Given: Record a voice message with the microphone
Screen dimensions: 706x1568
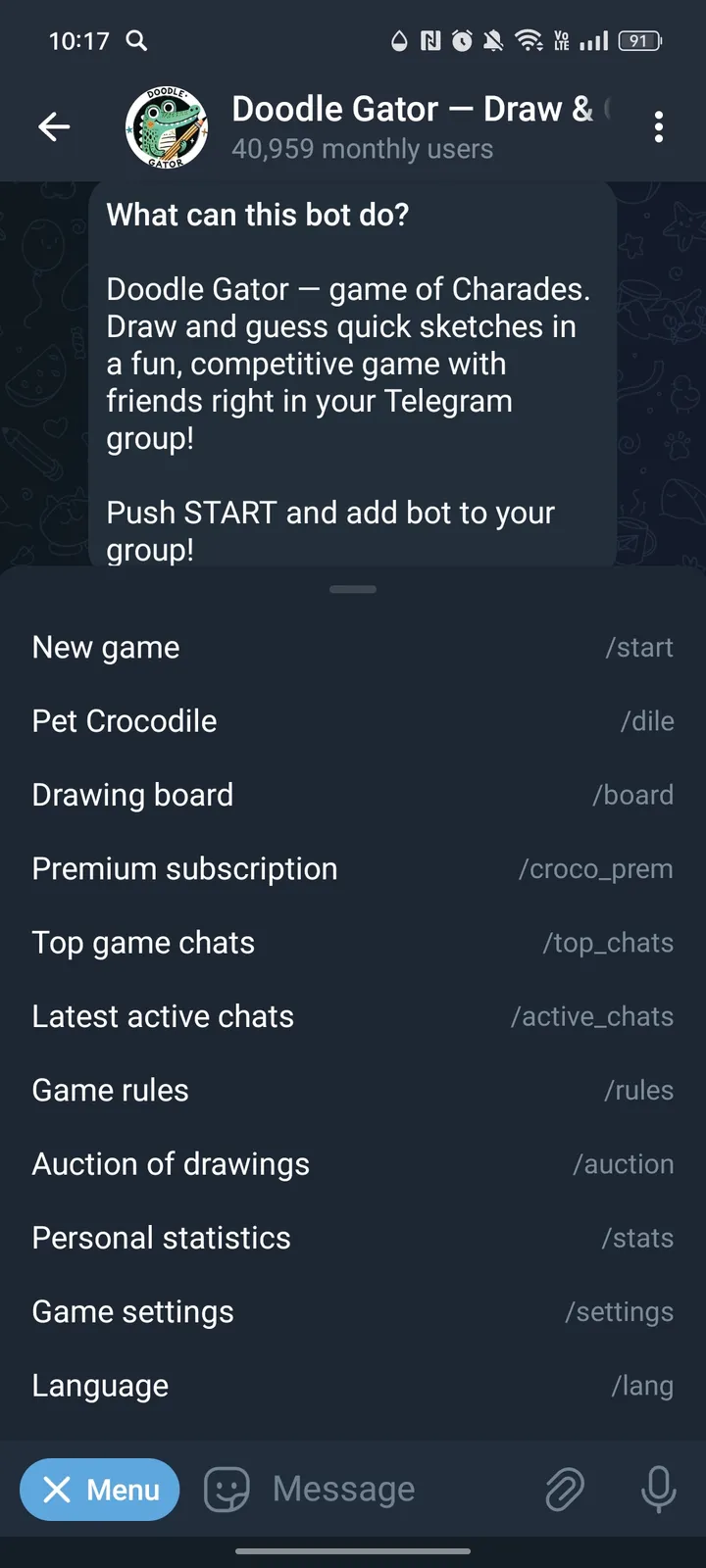Looking at the screenshot, I should point(658,1490).
